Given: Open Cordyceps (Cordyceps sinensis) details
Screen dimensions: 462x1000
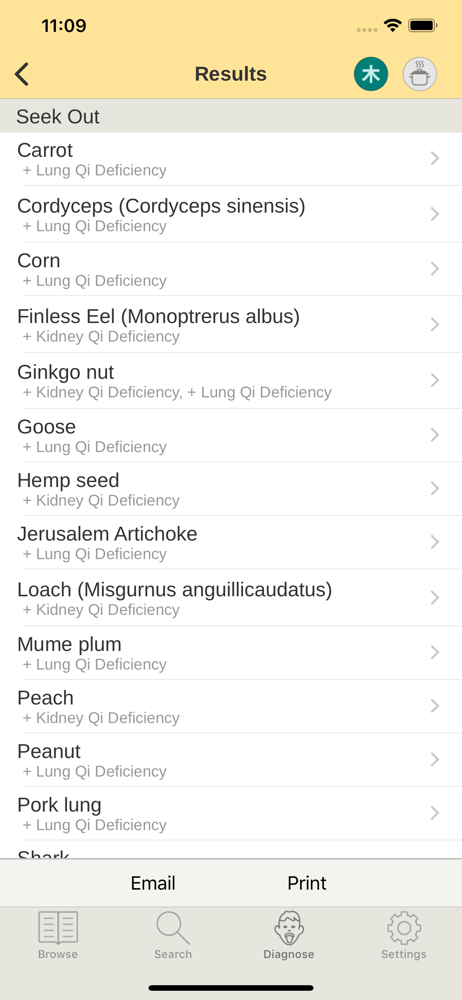Looking at the screenshot, I should tap(231, 215).
